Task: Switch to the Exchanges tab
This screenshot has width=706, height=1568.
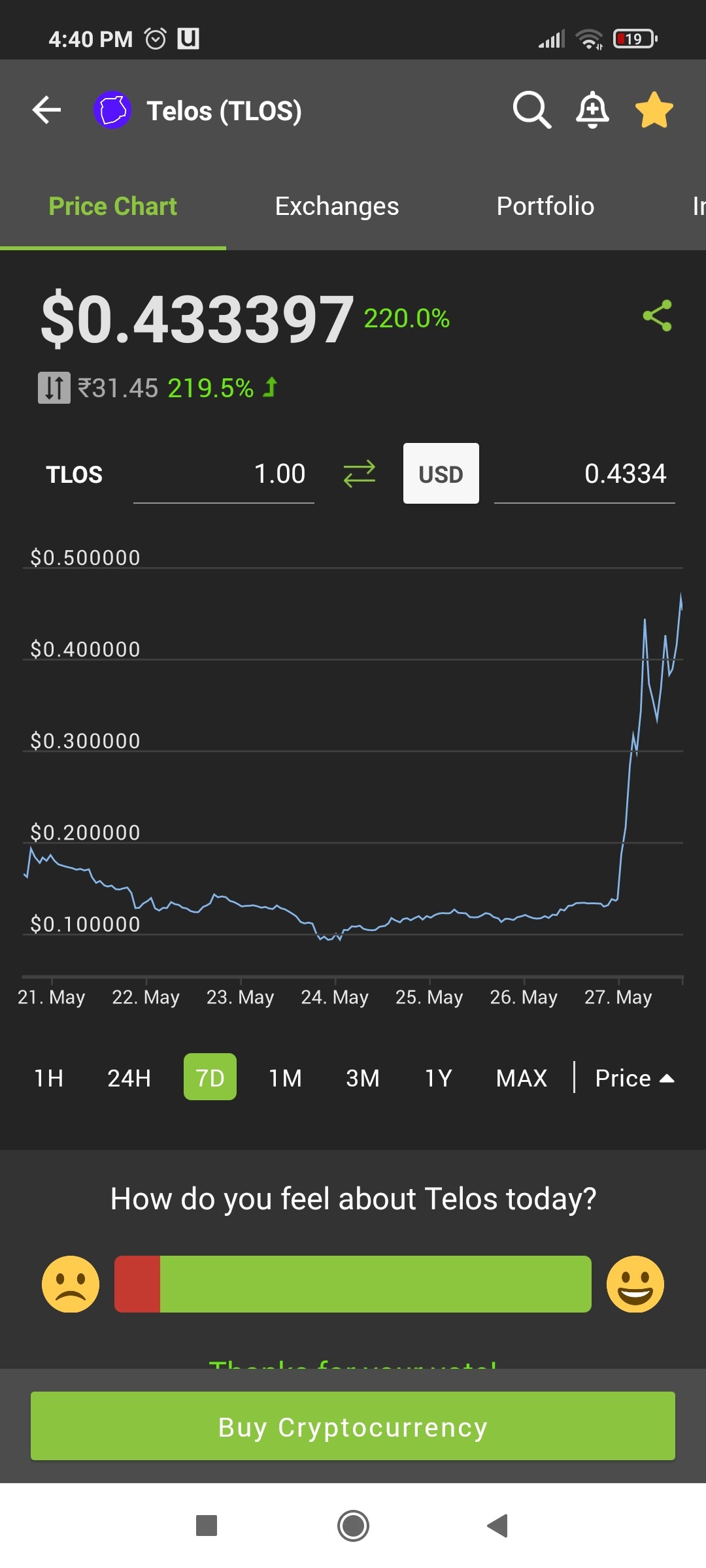Action: (x=337, y=206)
